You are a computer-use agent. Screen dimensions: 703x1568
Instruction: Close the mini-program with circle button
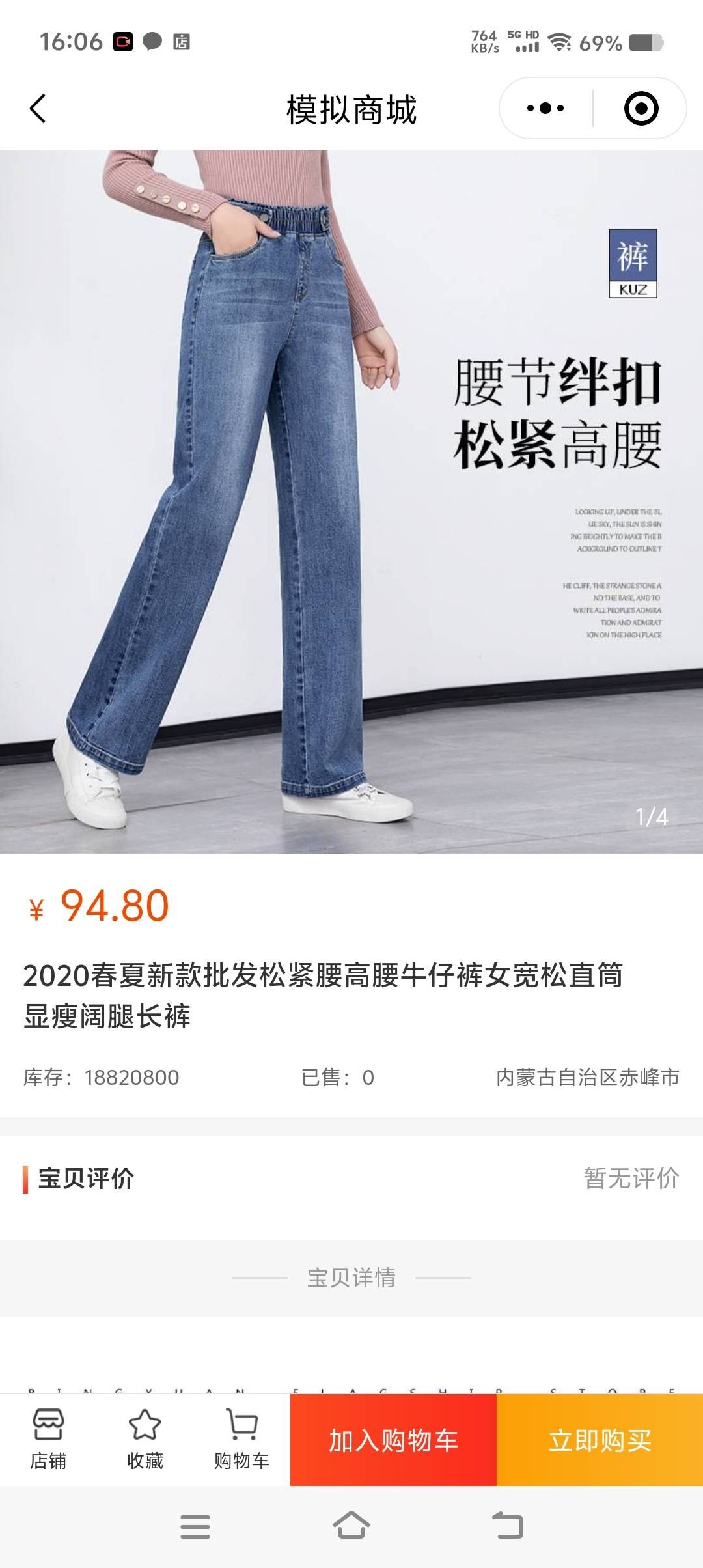click(641, 108)
